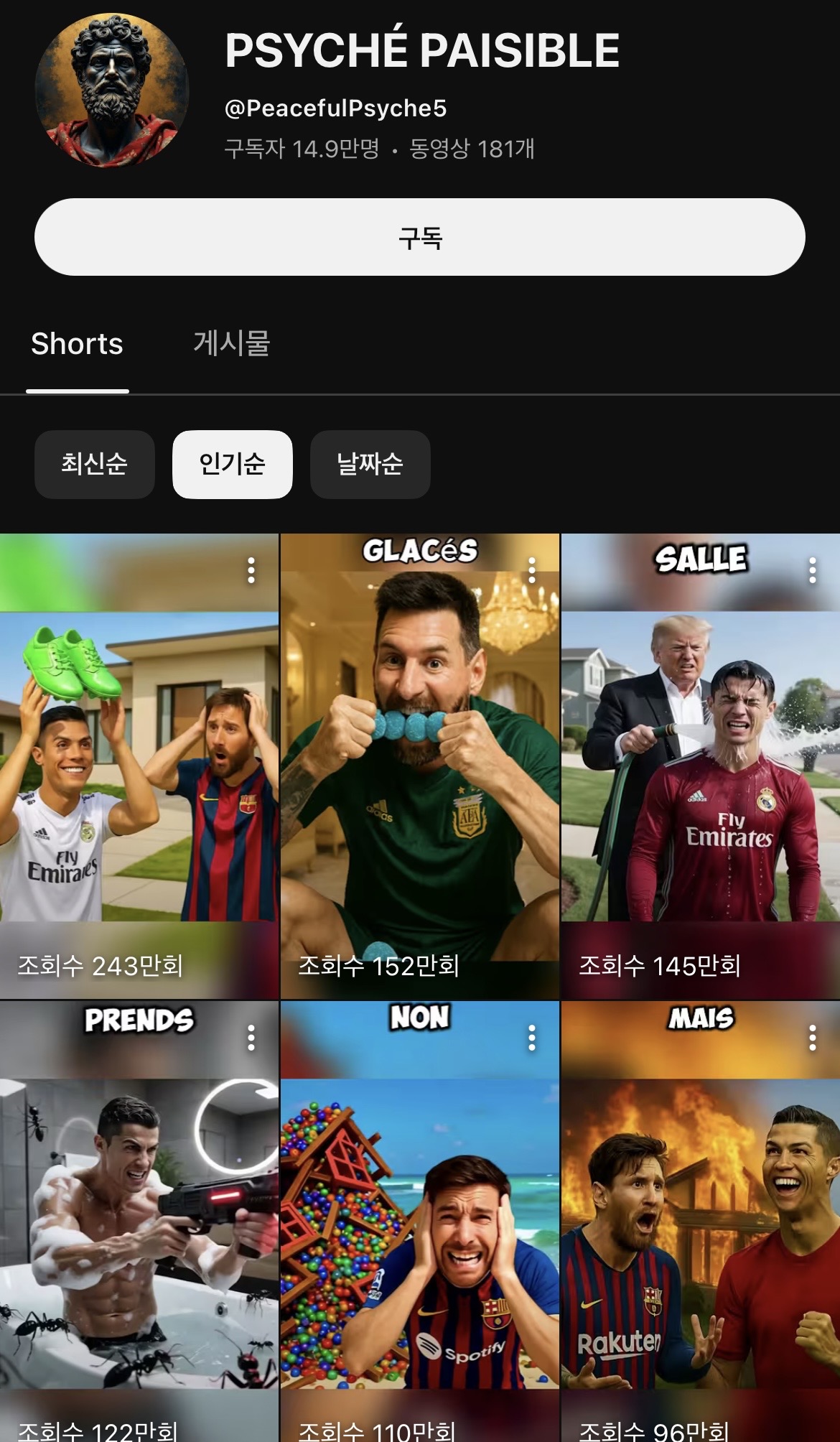This screenshot has width=840, height=1442.
Task: Subscribe to PSYCHÉ PAISIBLE with the 구독 button
Action: point(419,237)
